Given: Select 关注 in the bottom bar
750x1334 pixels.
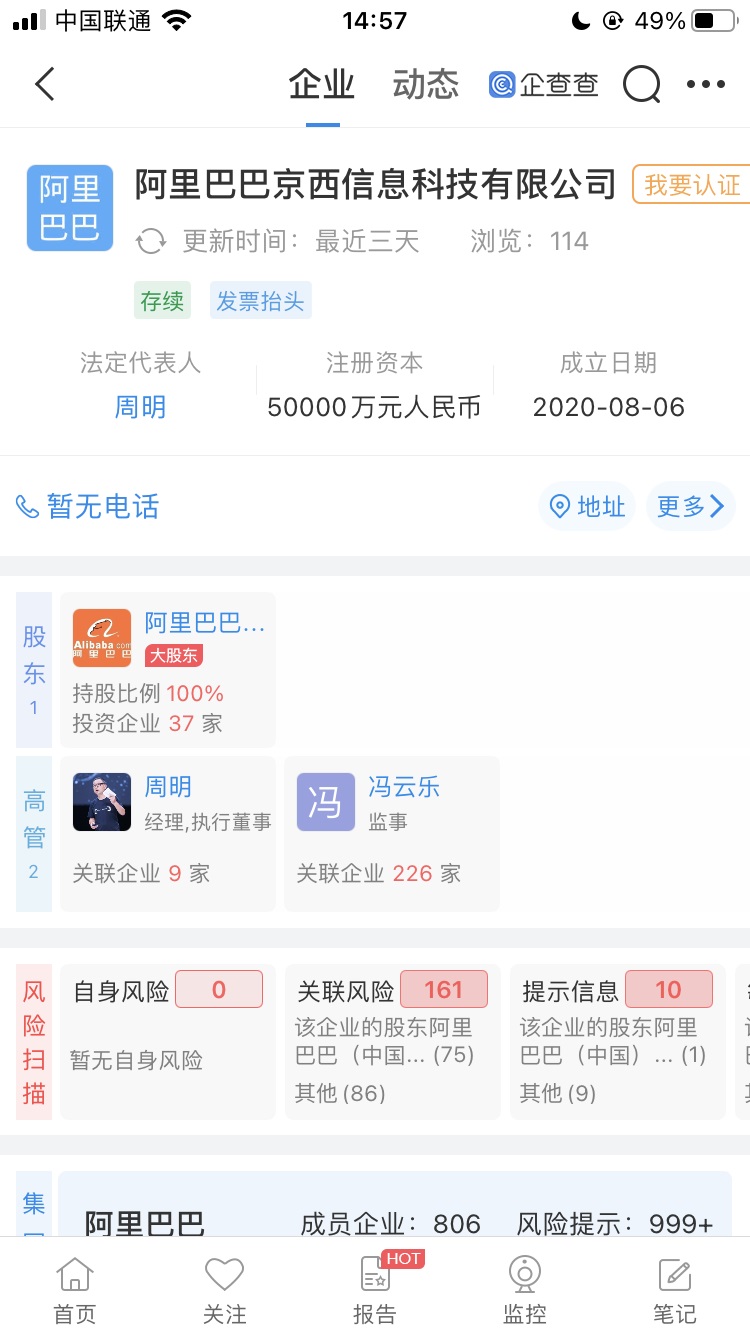Looking at the screenshot, I should tap(224, 1290).
